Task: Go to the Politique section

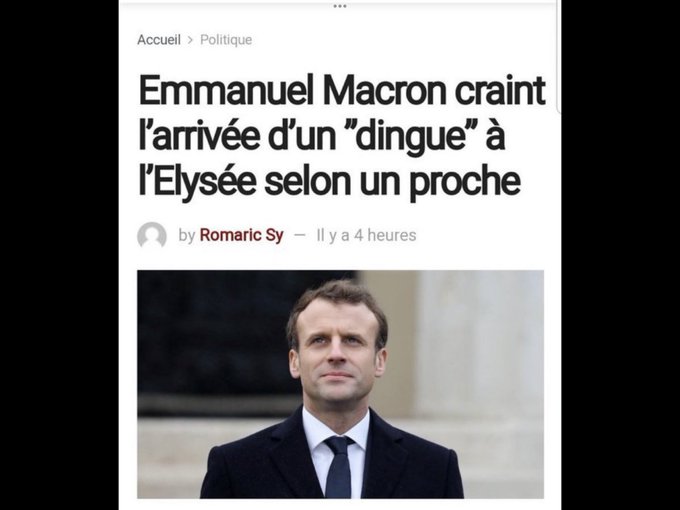Action: [x=226, y=40]
